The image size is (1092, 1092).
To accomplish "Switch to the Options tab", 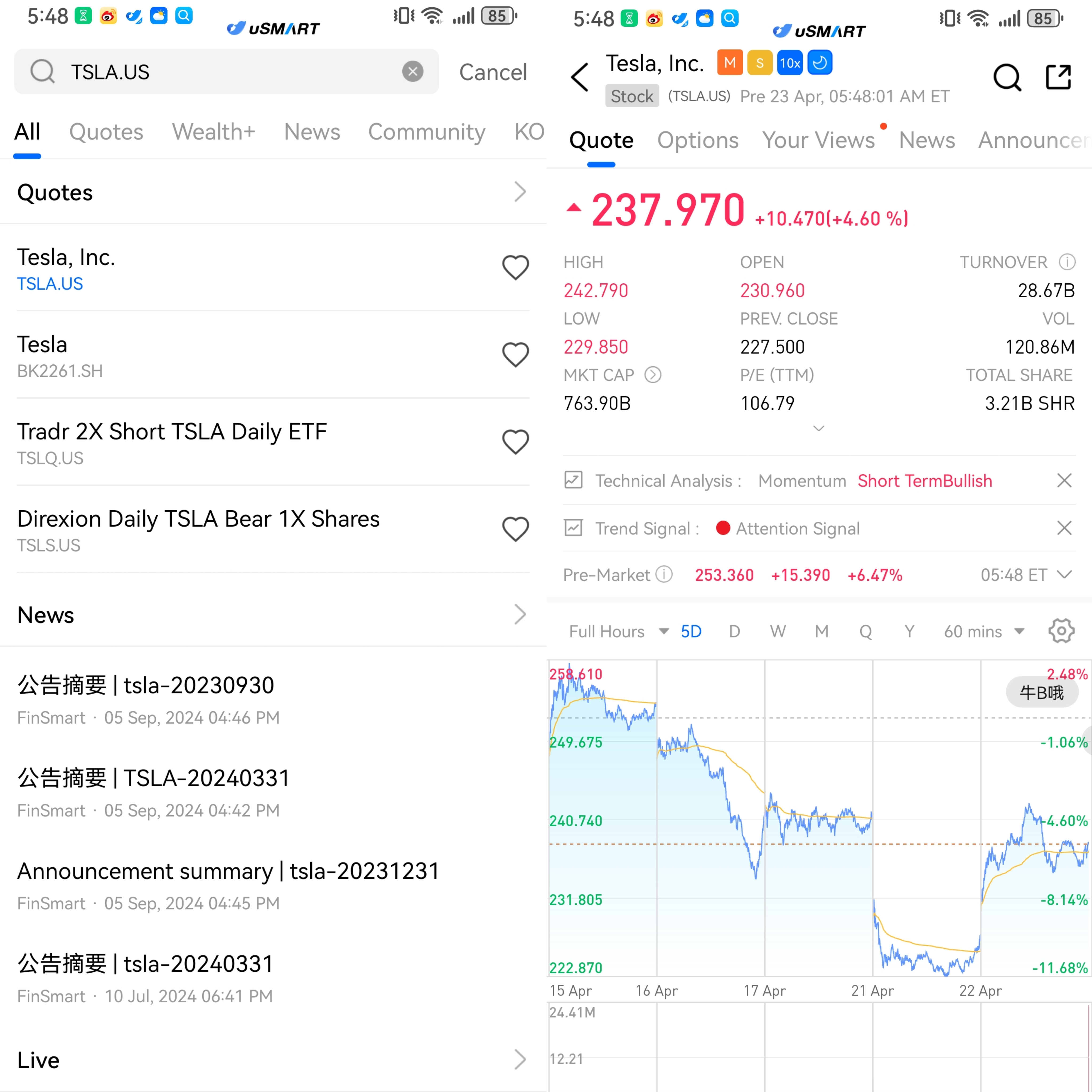I will 697,140.
